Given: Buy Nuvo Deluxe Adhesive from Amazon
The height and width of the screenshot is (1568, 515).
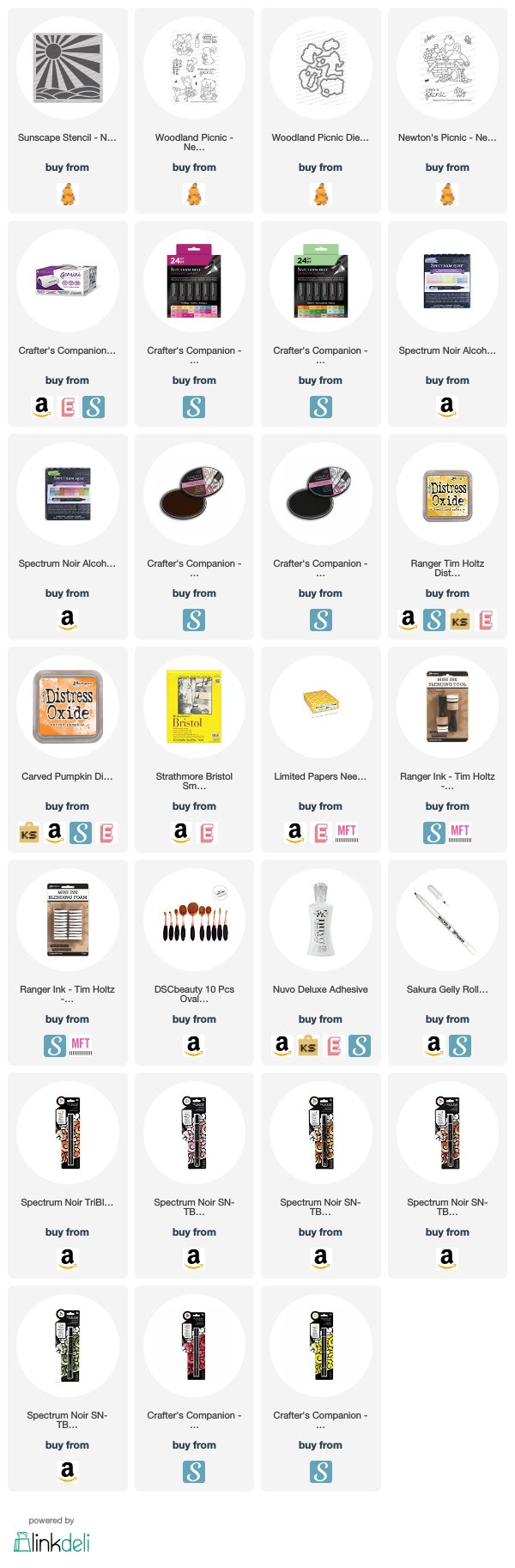Looking at the screenshot, I should click(282, 1044).
